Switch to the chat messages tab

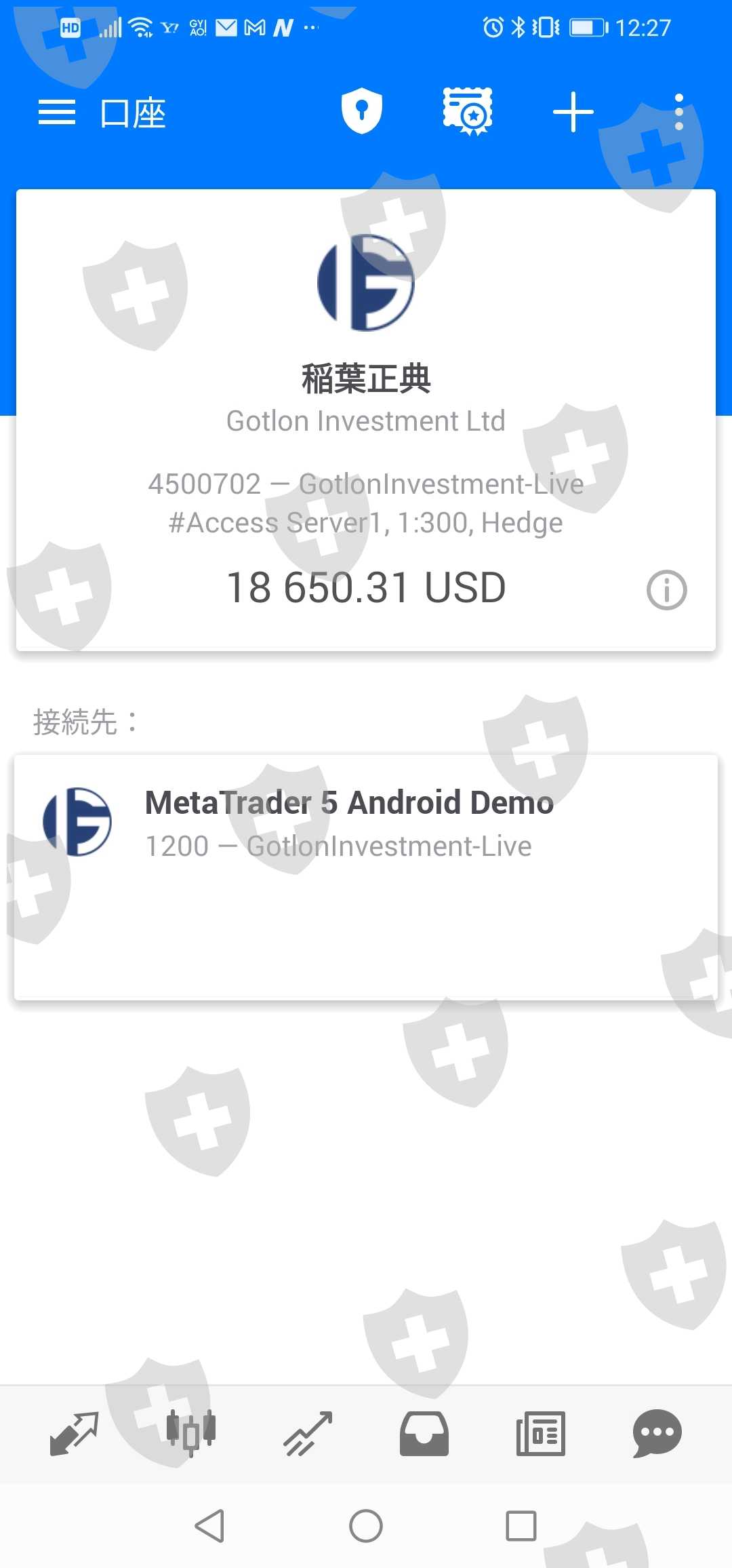[657, 1433]
